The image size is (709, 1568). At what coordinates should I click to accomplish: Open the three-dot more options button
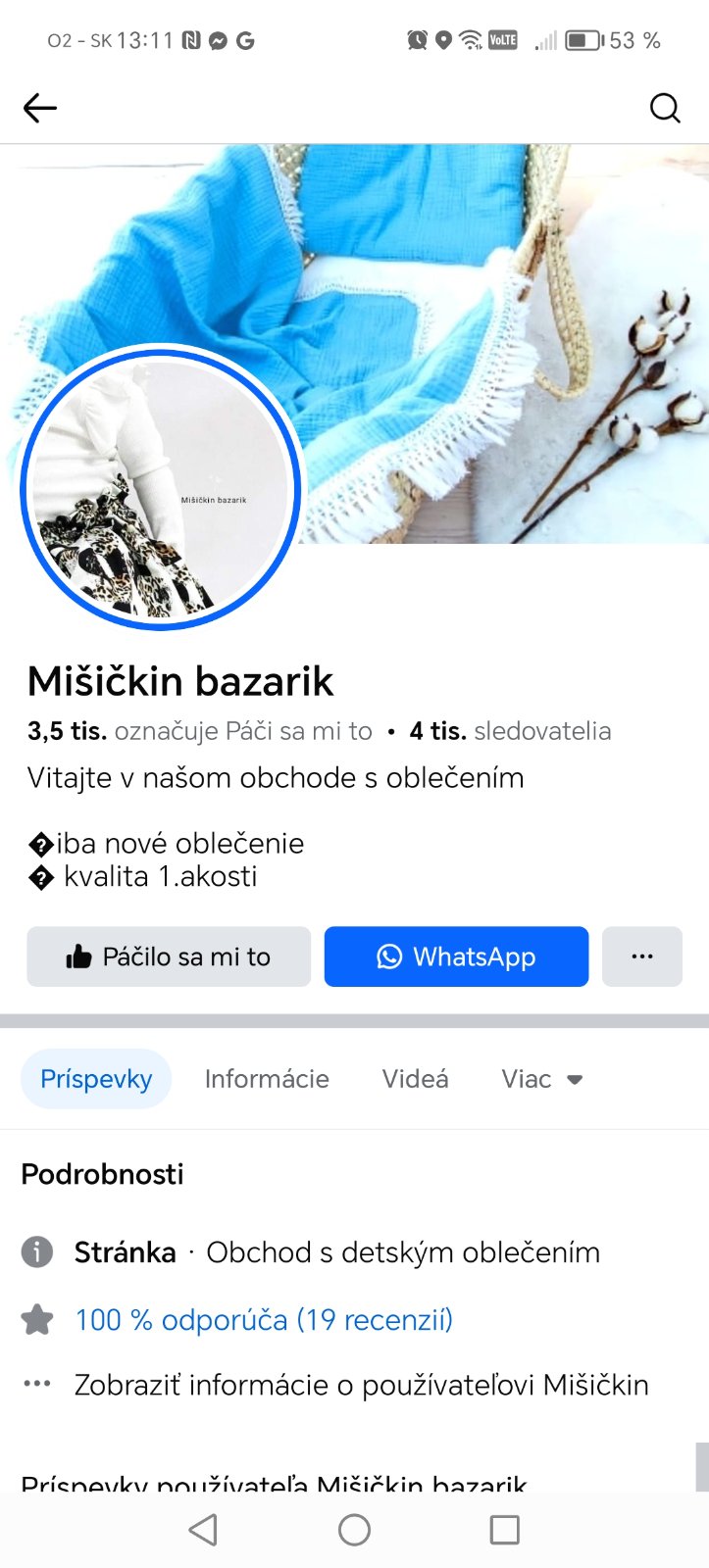click(642, 956)
